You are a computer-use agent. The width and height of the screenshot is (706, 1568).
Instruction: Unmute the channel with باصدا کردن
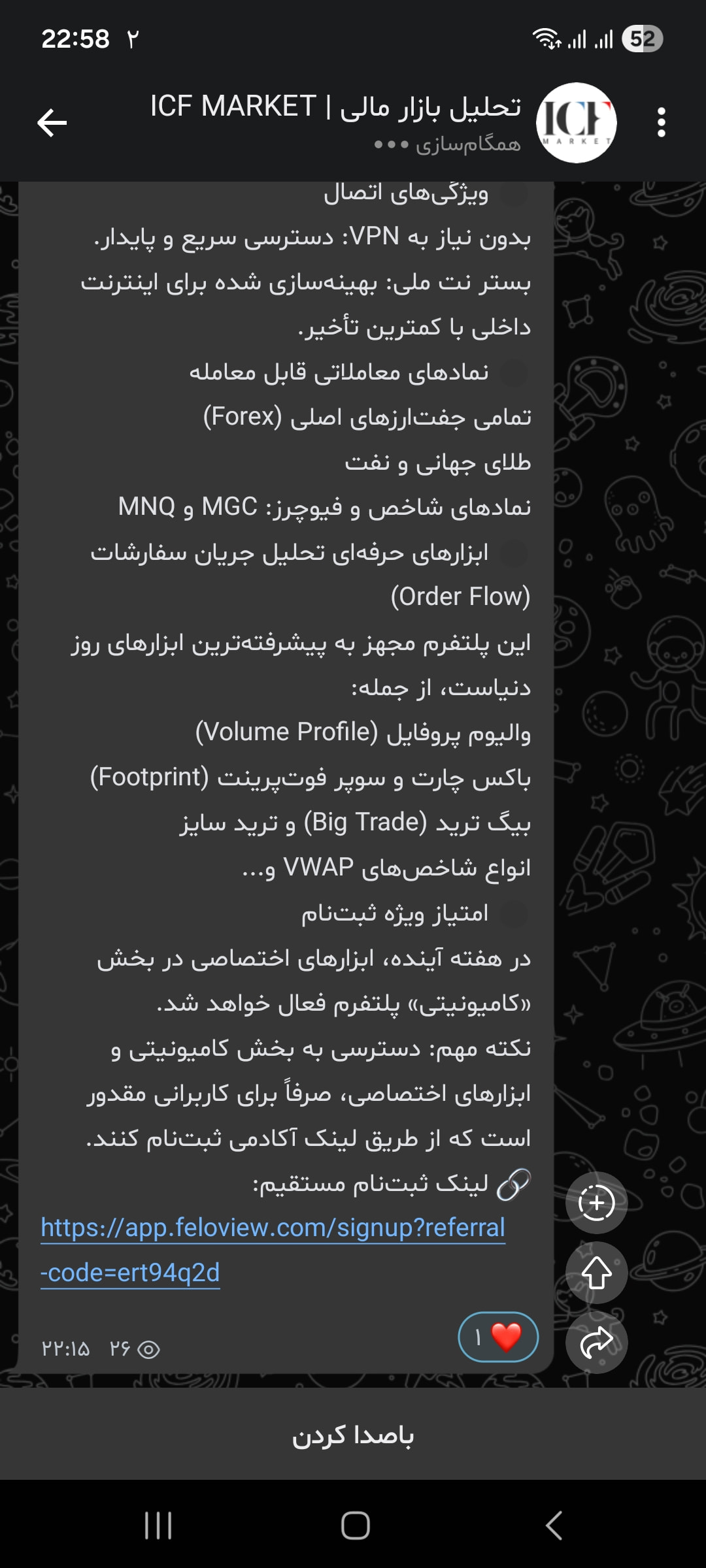(353, 1436)
